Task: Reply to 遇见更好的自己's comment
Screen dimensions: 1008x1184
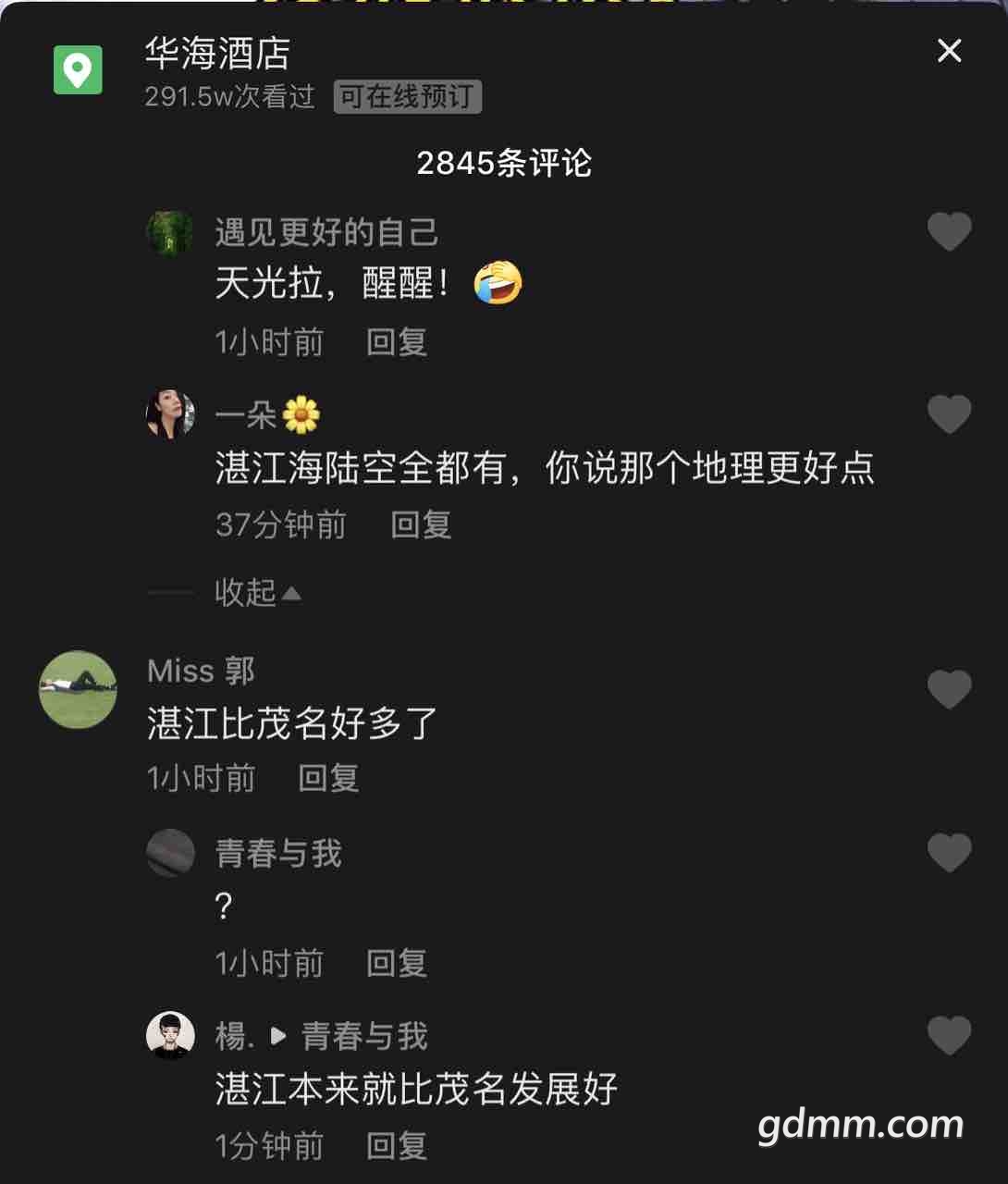Action: pos(396,342)
